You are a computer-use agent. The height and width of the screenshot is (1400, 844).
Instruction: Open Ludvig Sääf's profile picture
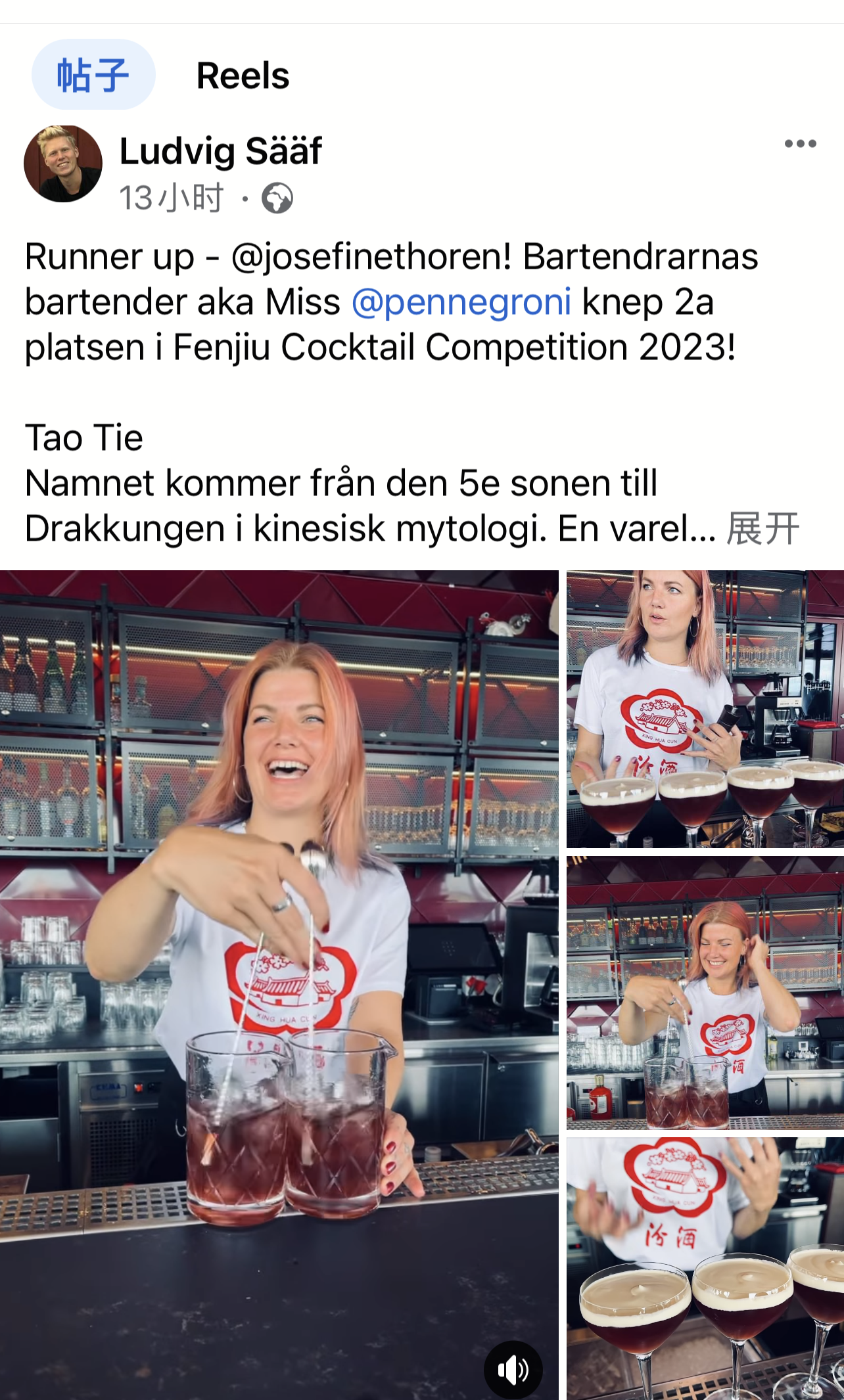(x=63, y=164)
